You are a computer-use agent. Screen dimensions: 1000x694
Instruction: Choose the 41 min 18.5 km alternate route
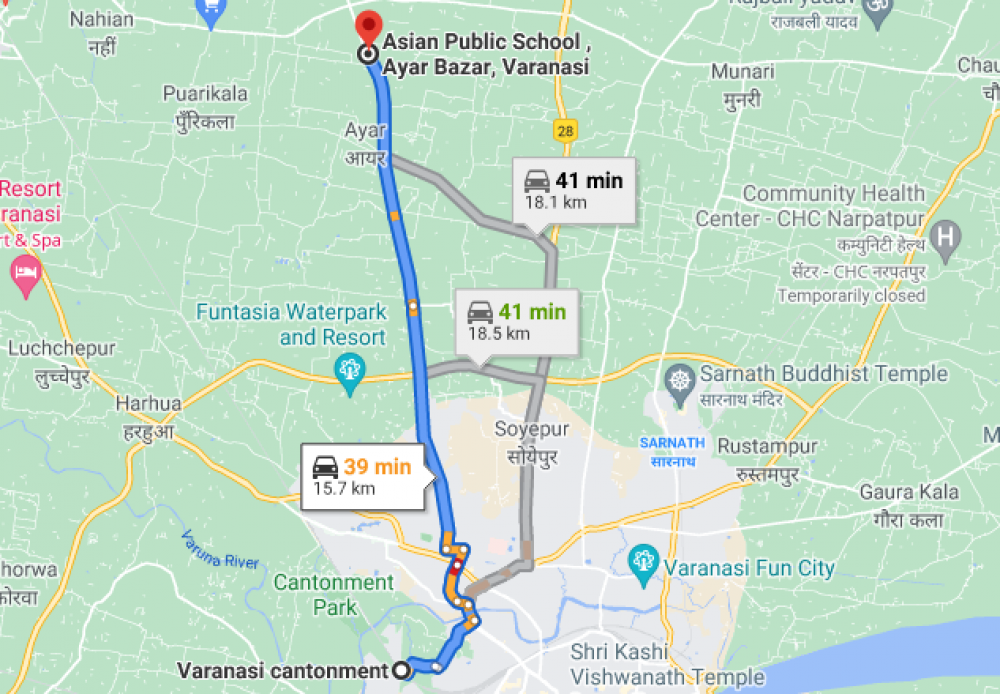click(516, 322)
